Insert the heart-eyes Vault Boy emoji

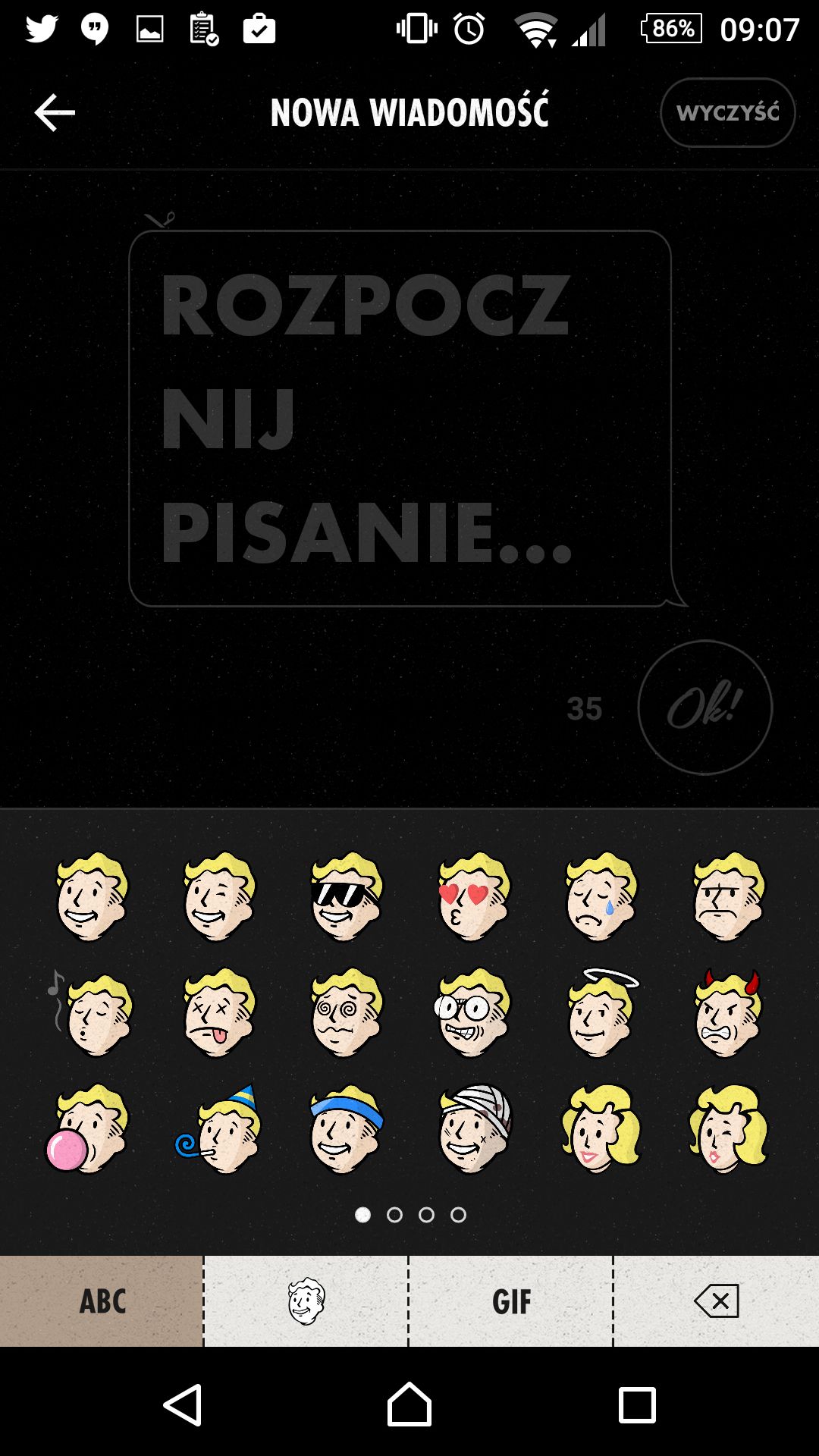(474, 896)
